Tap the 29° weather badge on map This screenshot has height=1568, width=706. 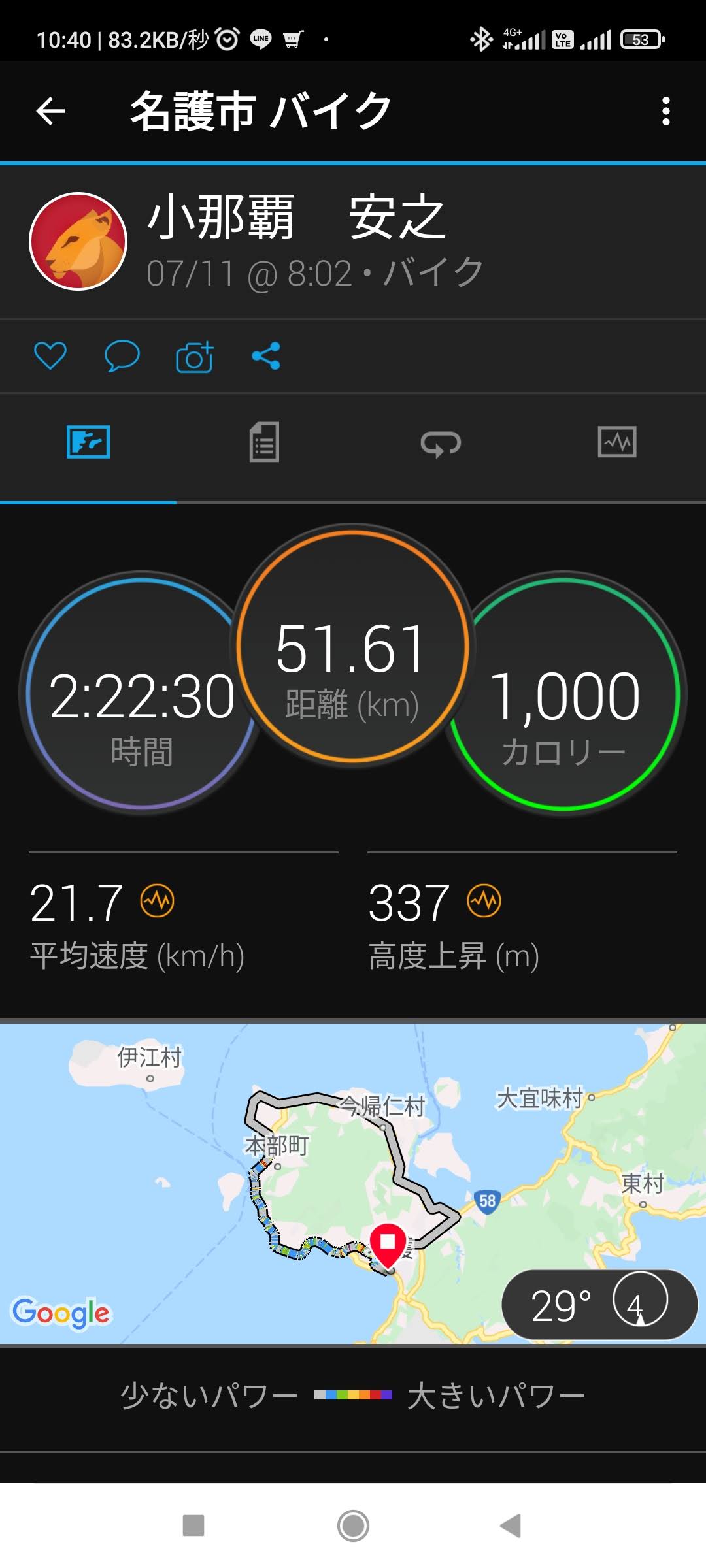click(599, 1305)
